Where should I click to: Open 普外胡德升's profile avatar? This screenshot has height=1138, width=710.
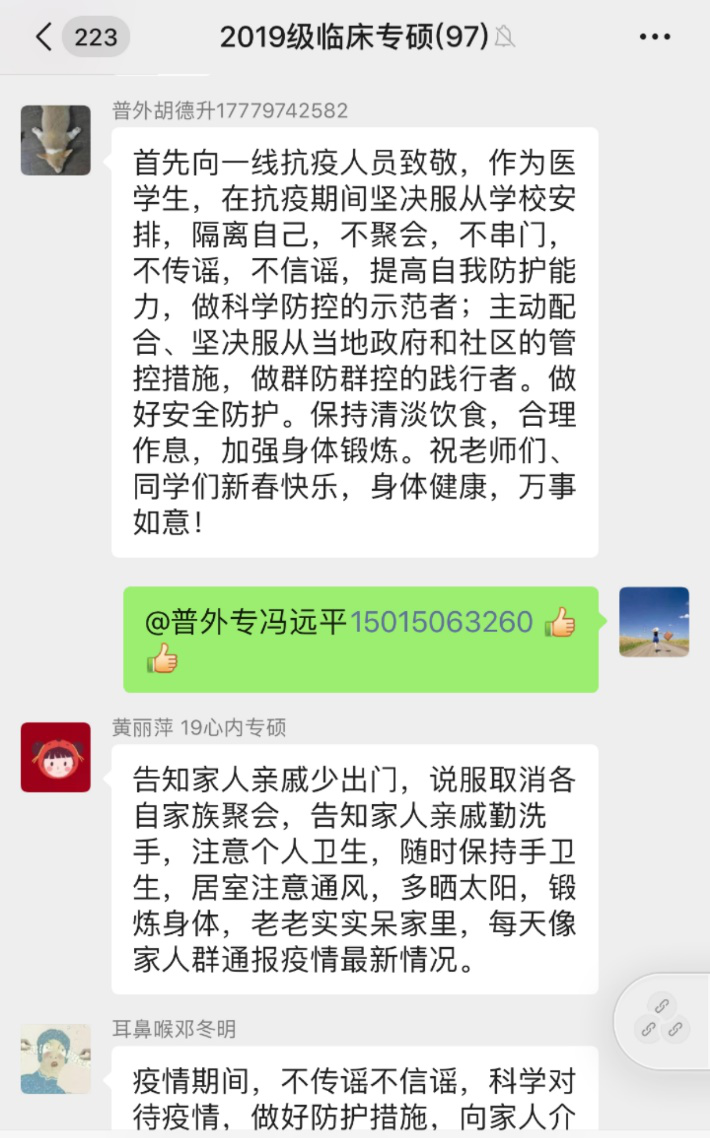point(56,141)
